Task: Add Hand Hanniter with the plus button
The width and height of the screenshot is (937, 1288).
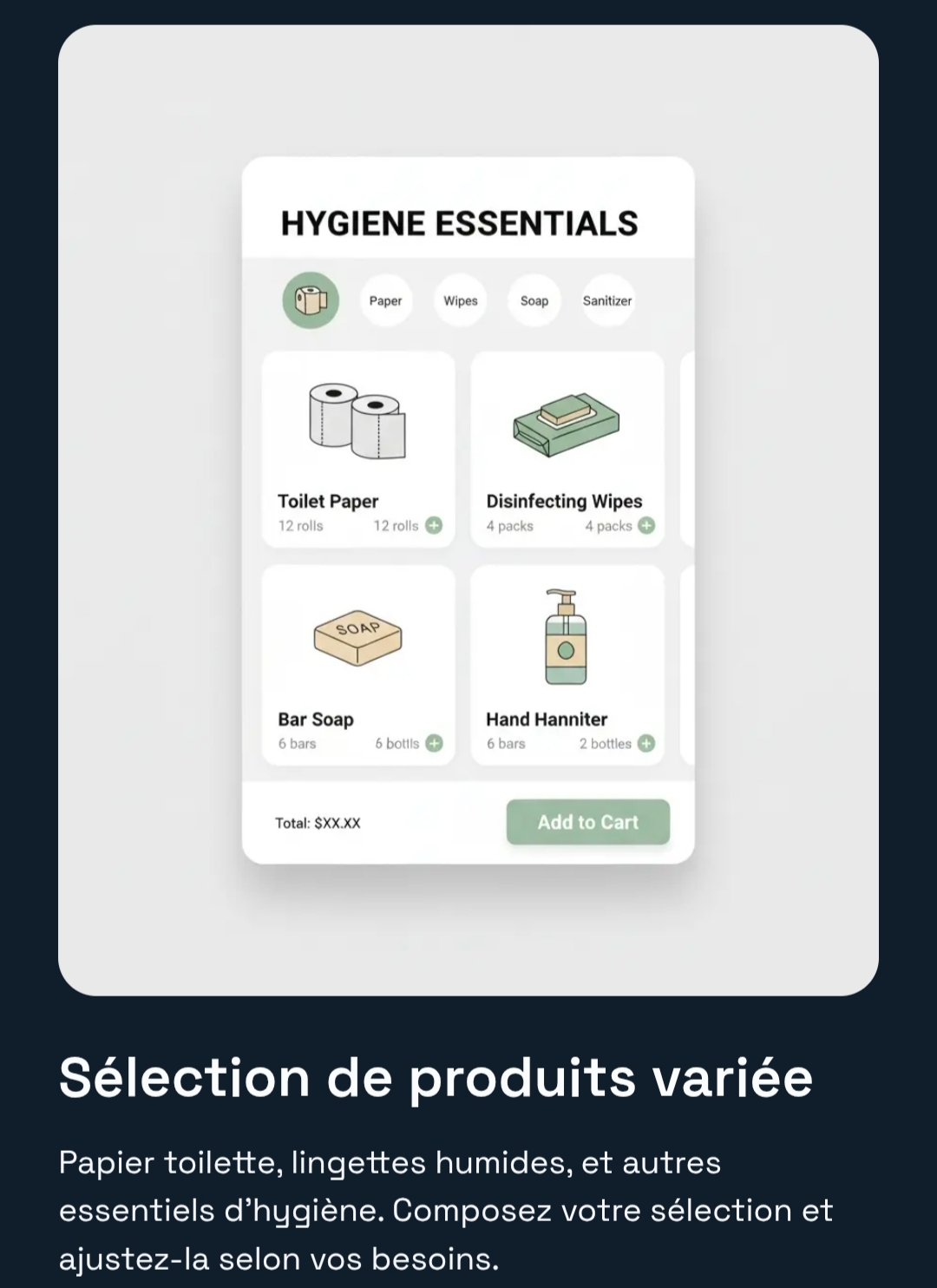Action: tap(645, 743)
